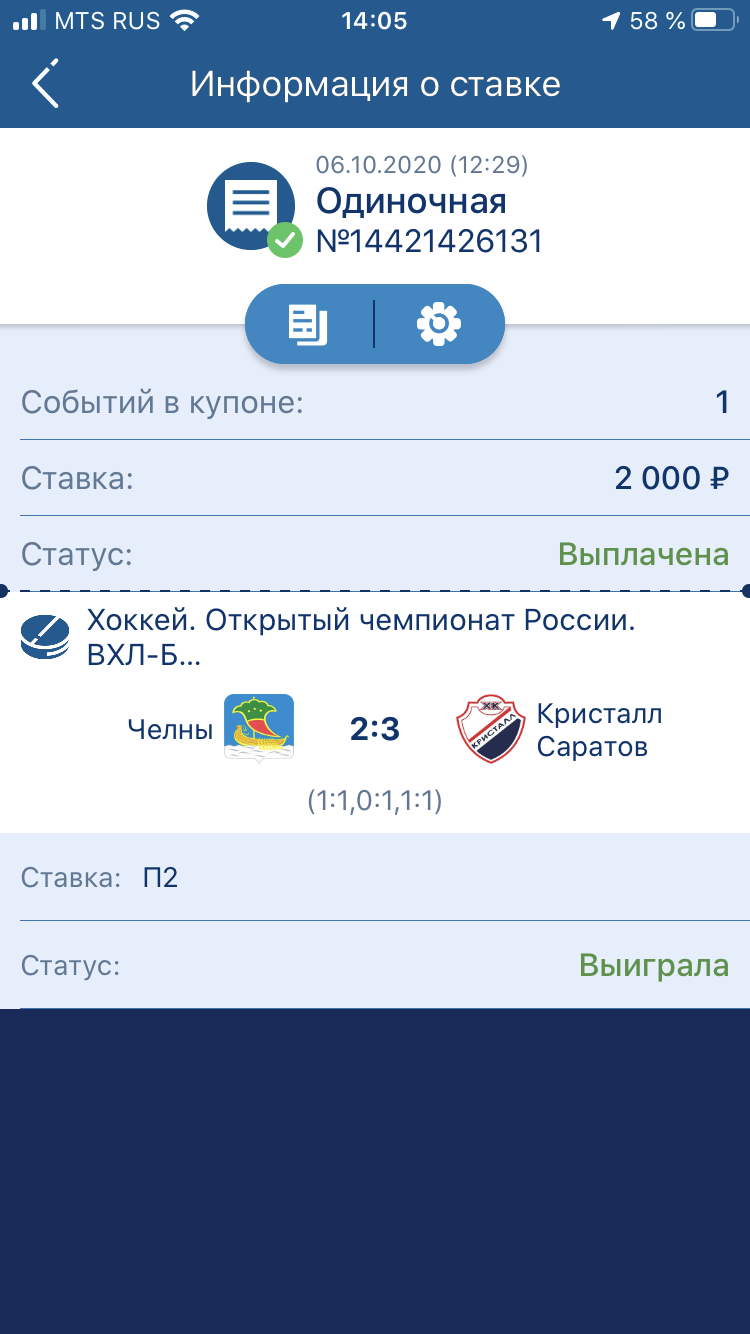Open the bet settings gear icon
Image resolution: width=750 pixels, height=1334 pixels.
point(439,324)
